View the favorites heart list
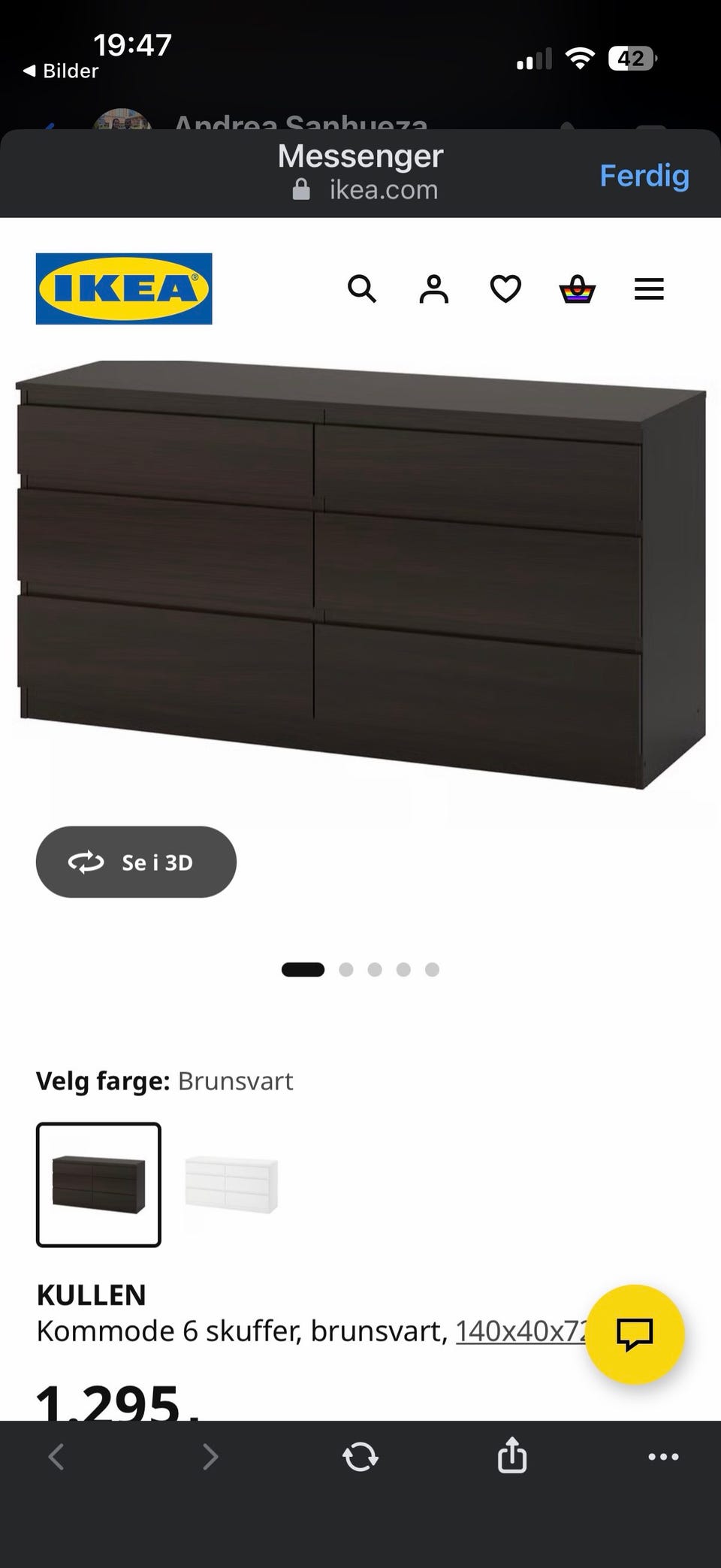Screen dimensions: 721x1568 505,289
